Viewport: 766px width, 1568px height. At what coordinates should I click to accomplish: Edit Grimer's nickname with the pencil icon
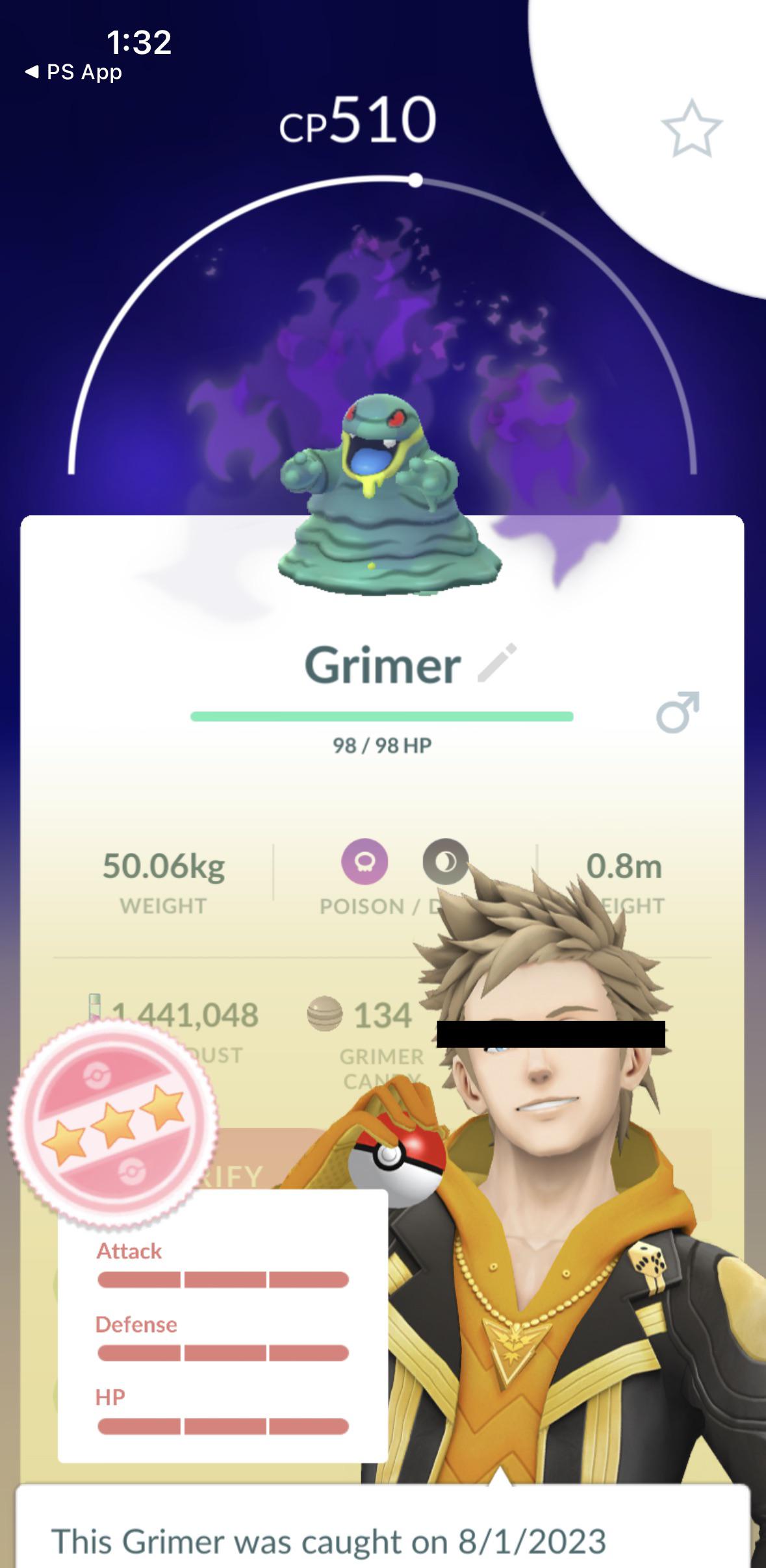click(497, 663)
